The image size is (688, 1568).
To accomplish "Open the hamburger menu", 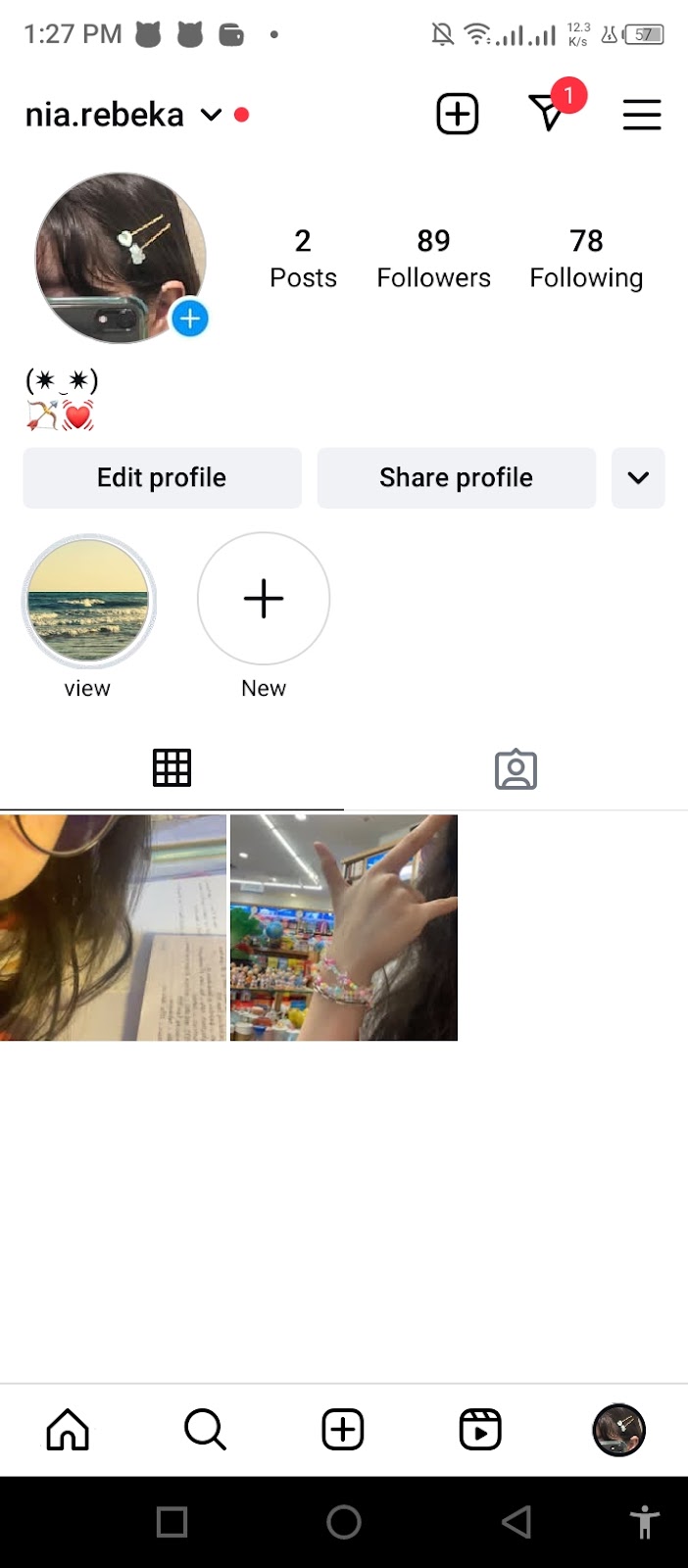I will [642, 115].
